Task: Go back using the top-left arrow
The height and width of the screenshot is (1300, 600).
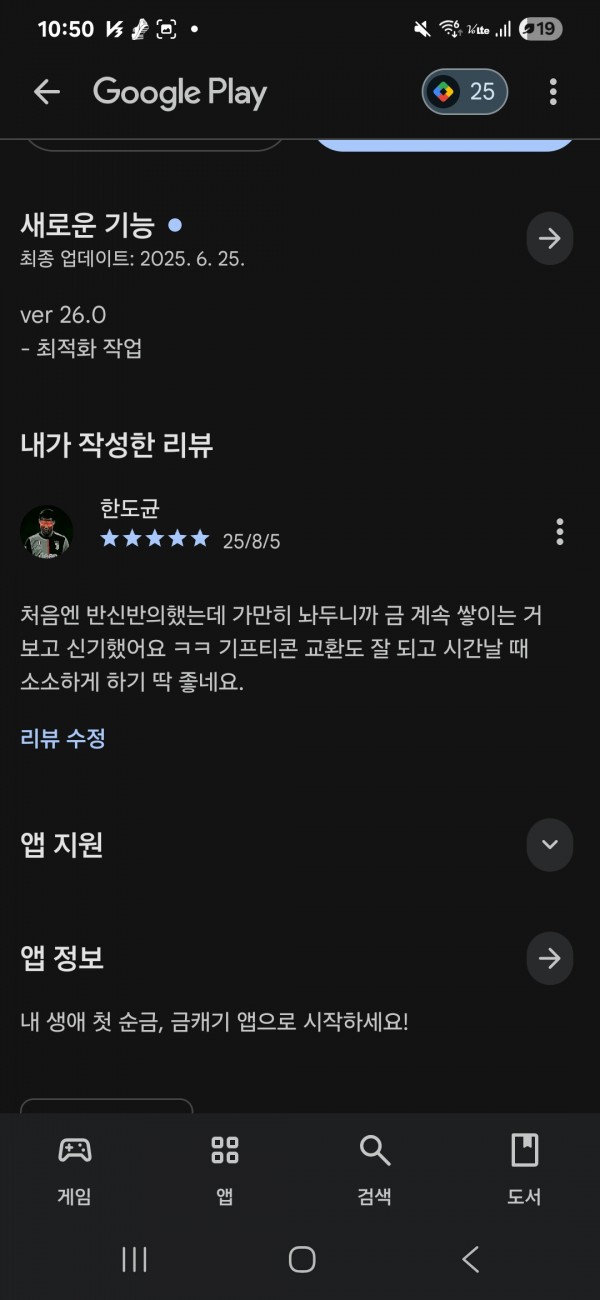Action: (47, 93)
